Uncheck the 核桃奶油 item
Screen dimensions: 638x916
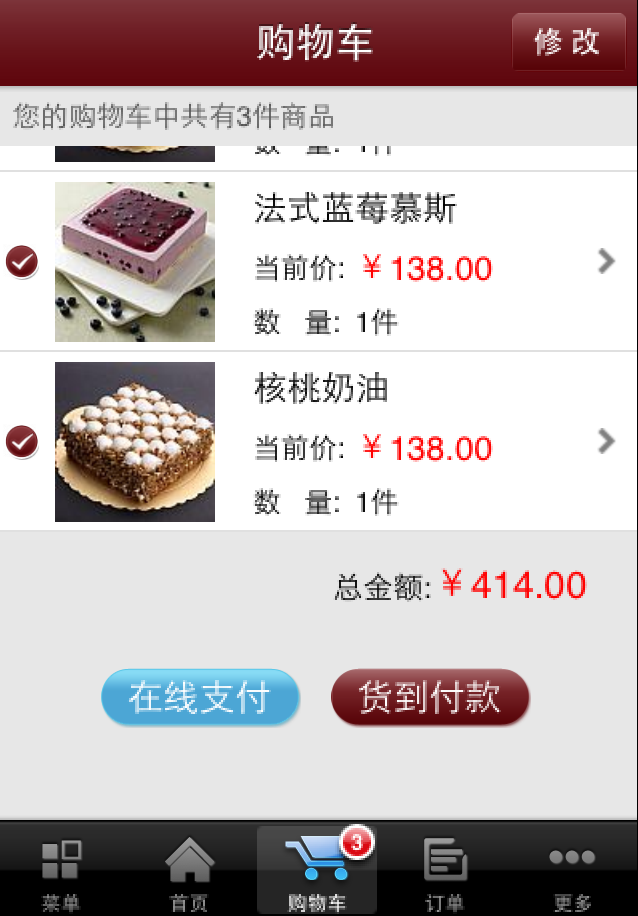tap(22, 441)
